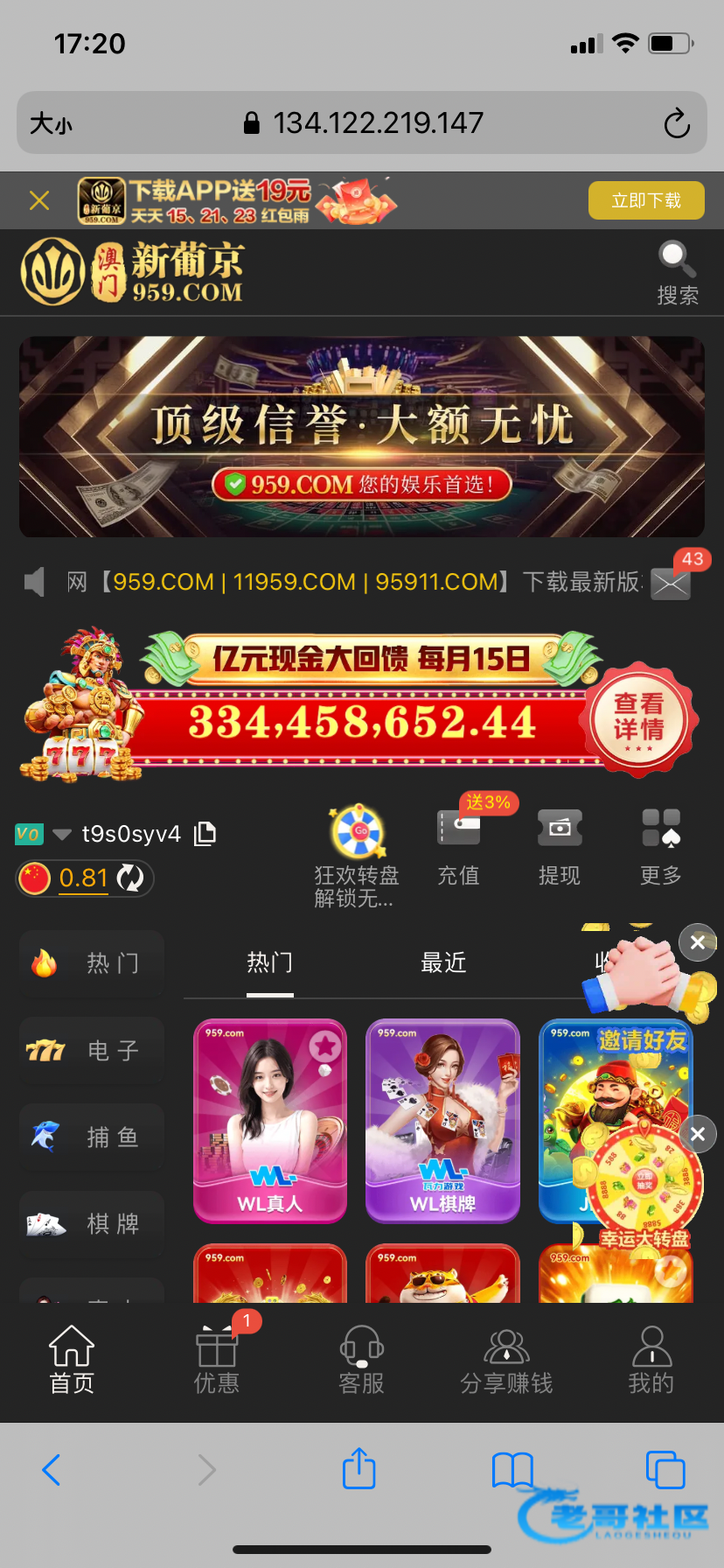Tap the 立即下载 download button
Image resolution: width=724 pixels, height=1568 pixels.
645,200
